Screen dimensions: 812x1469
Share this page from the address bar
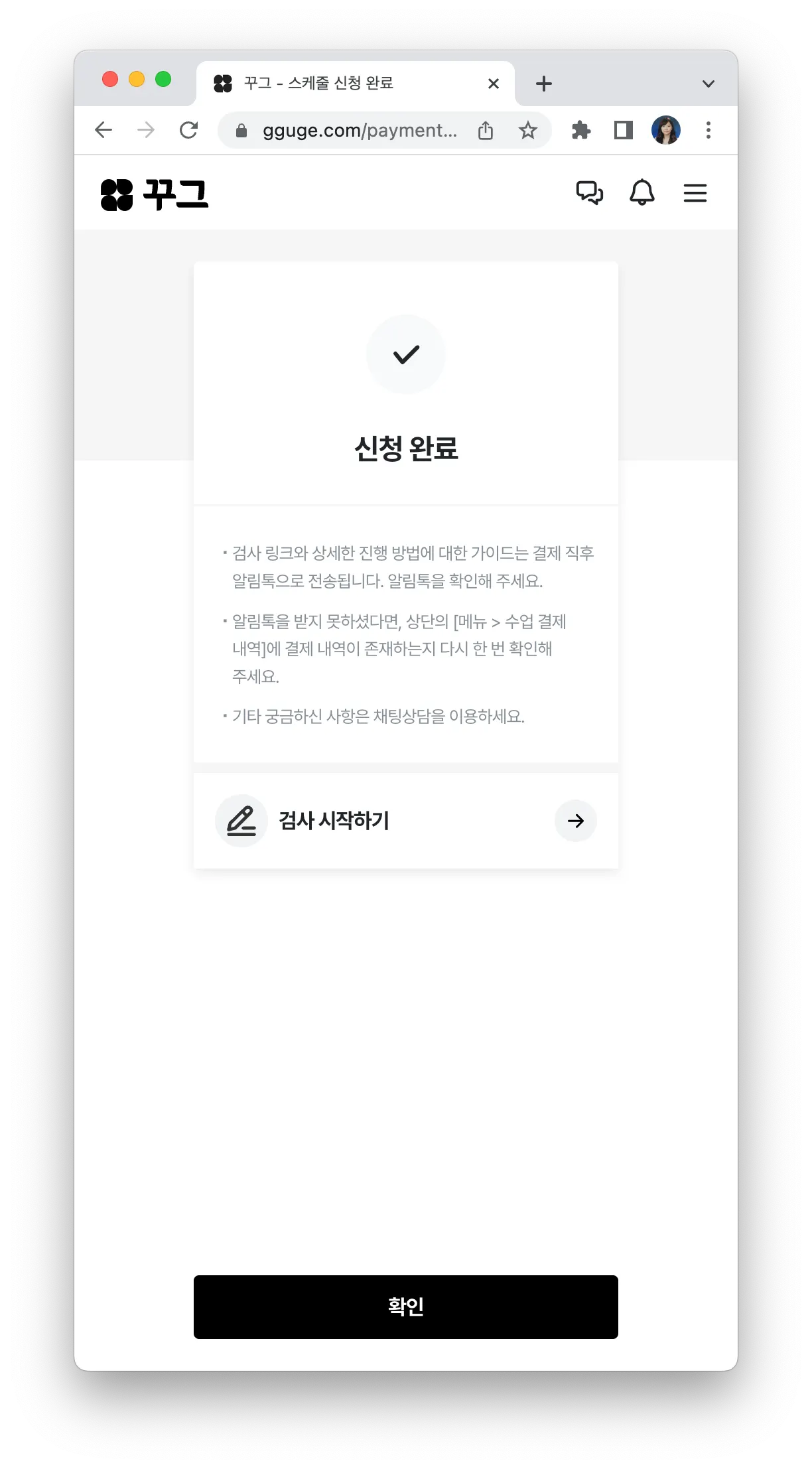(x=486, y=130)
